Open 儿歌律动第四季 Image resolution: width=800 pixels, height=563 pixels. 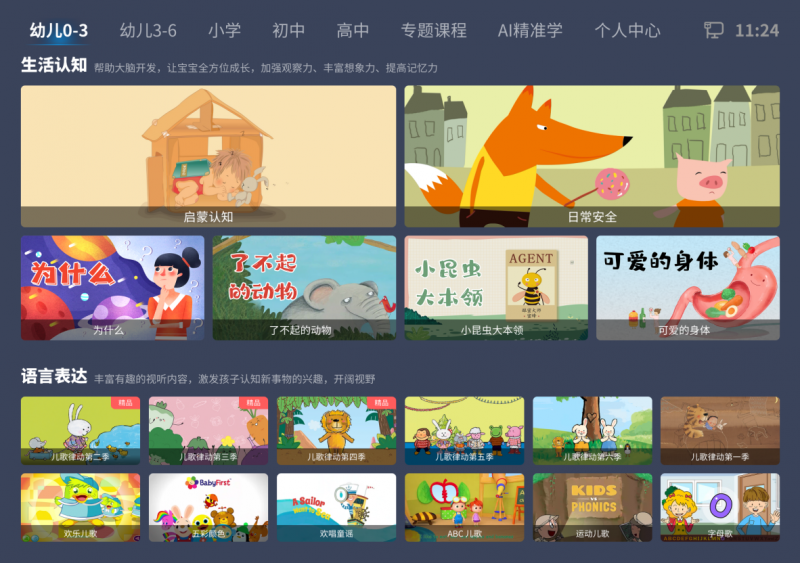click(x=336, y=430)
